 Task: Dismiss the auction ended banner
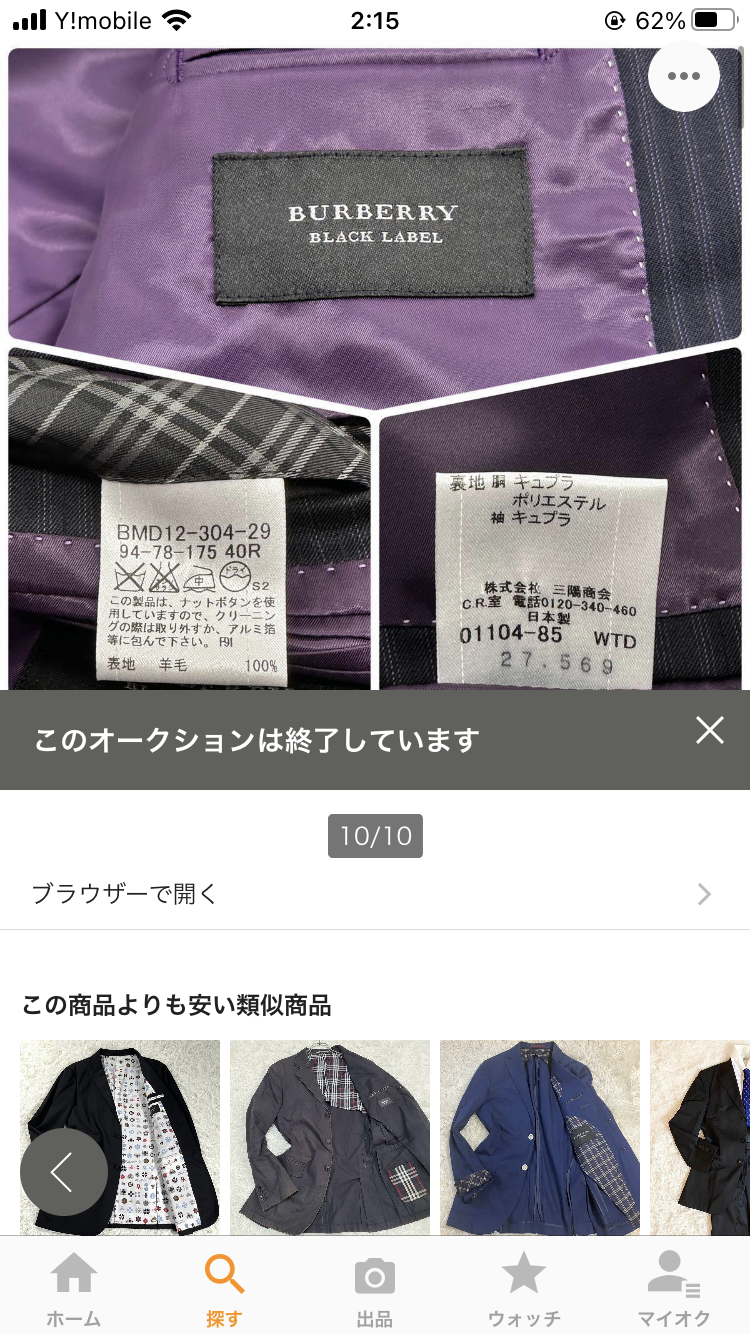(710, 731)
